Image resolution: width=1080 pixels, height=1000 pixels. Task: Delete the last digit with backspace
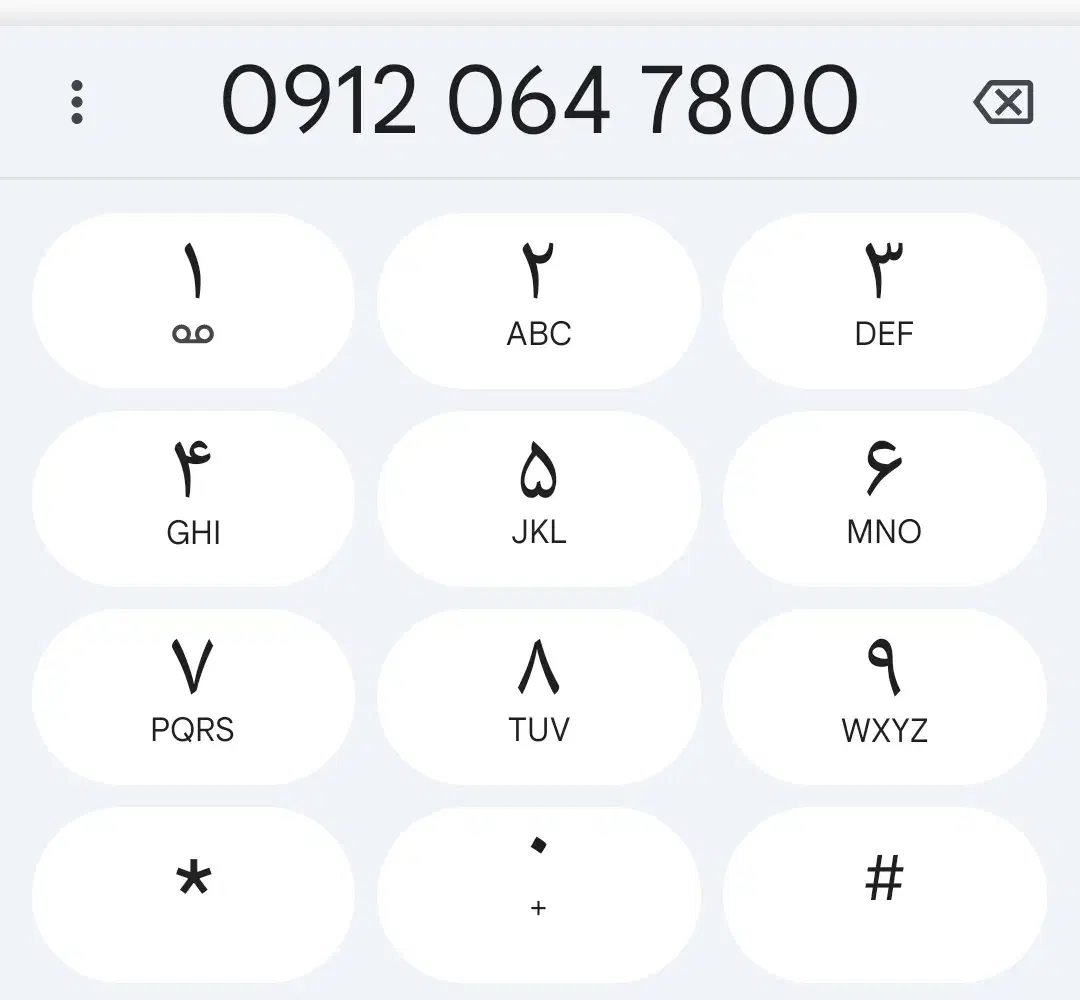[x=1003, y=102]
